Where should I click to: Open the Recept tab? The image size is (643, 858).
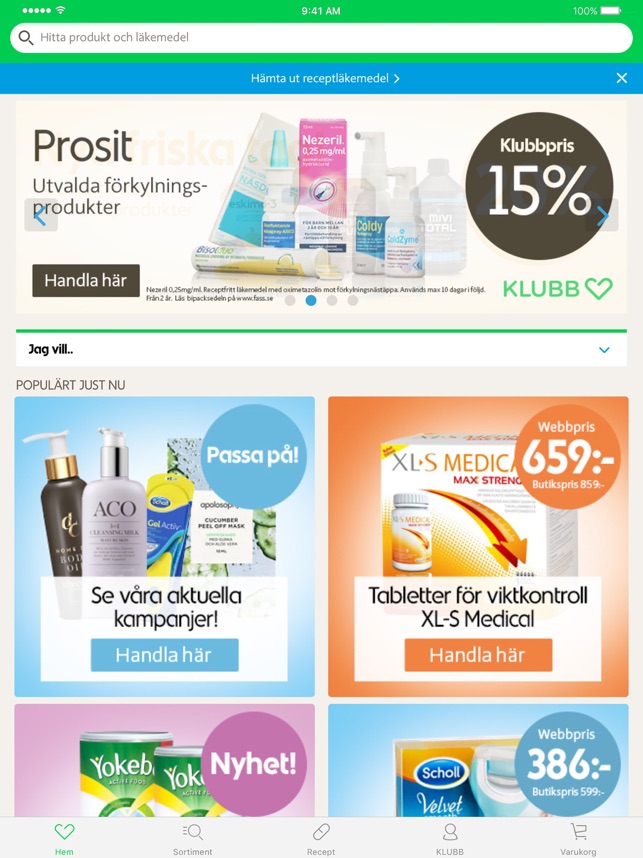click(x=321, y=838)
